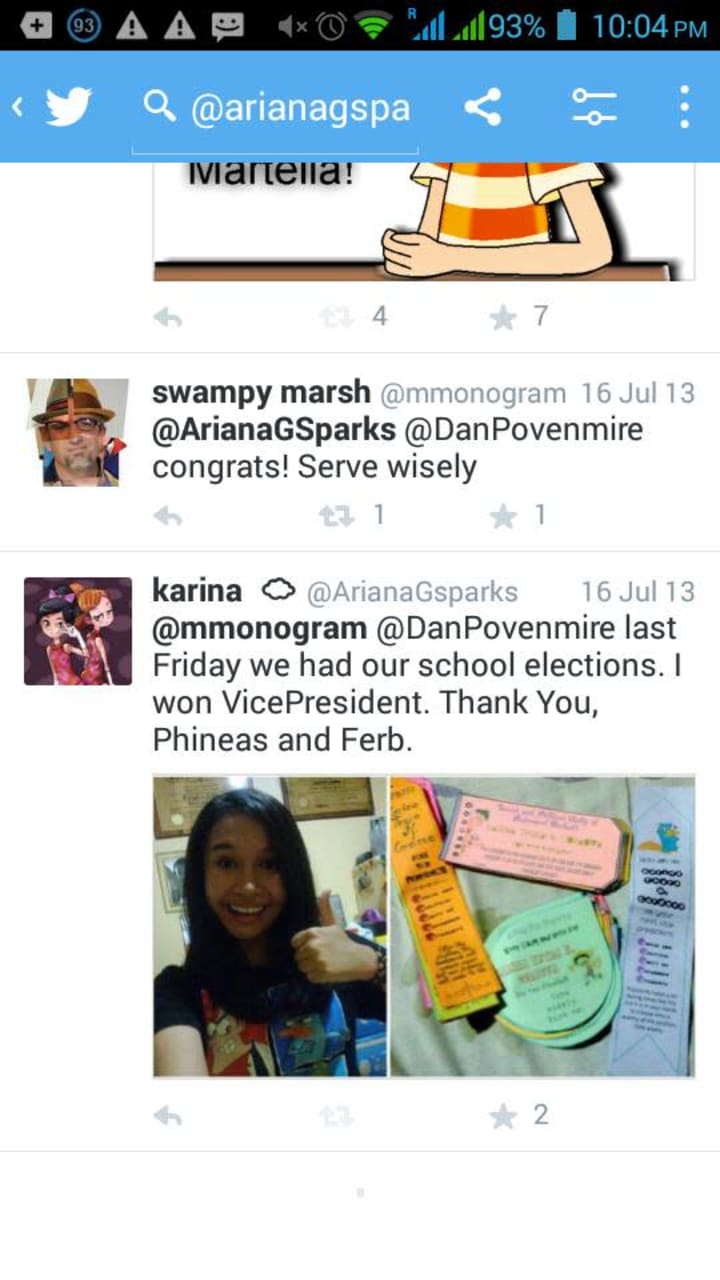The image size is (720, 1280).
Task: Reply to karina's school elections tweet
Action: tap(168, 1116)
